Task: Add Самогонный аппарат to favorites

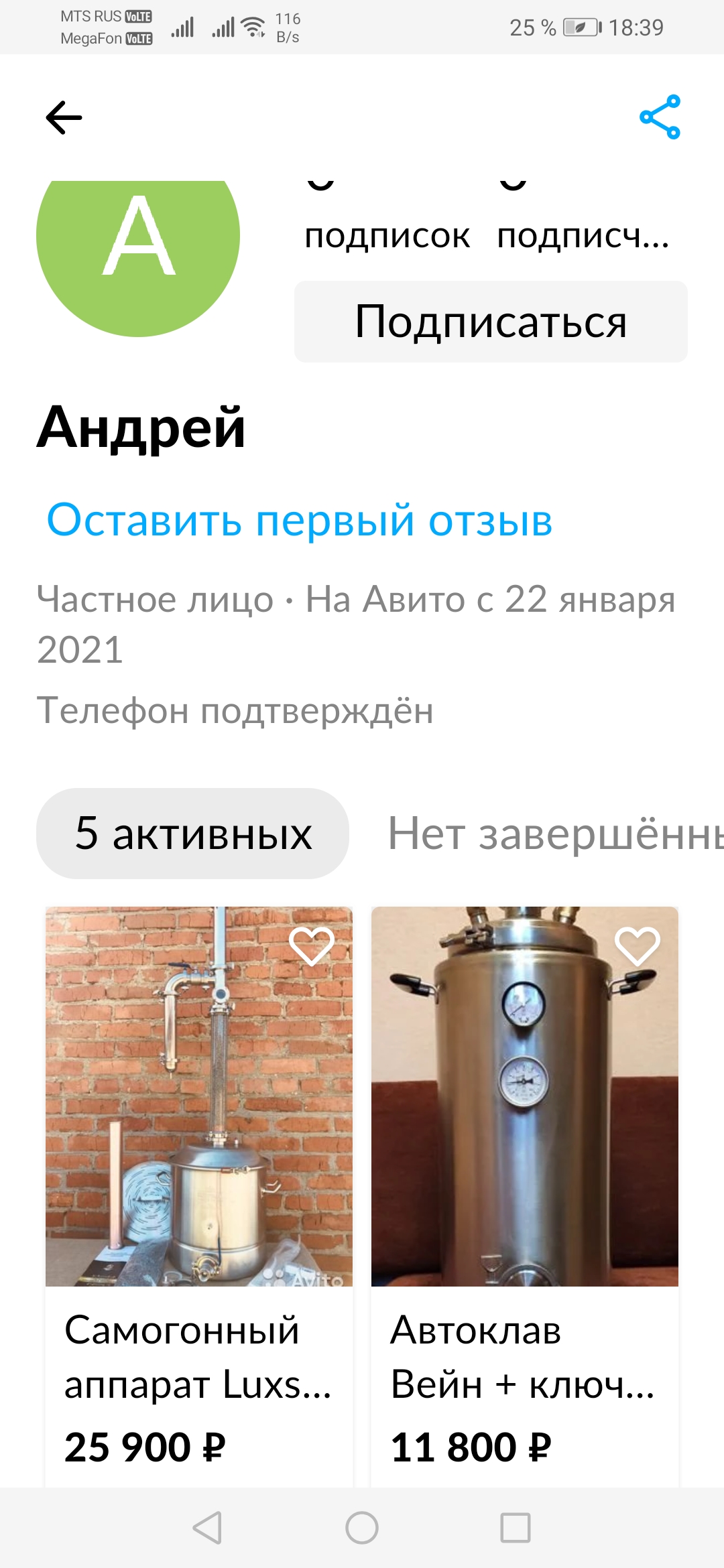Action: click(x=312, y=946)
